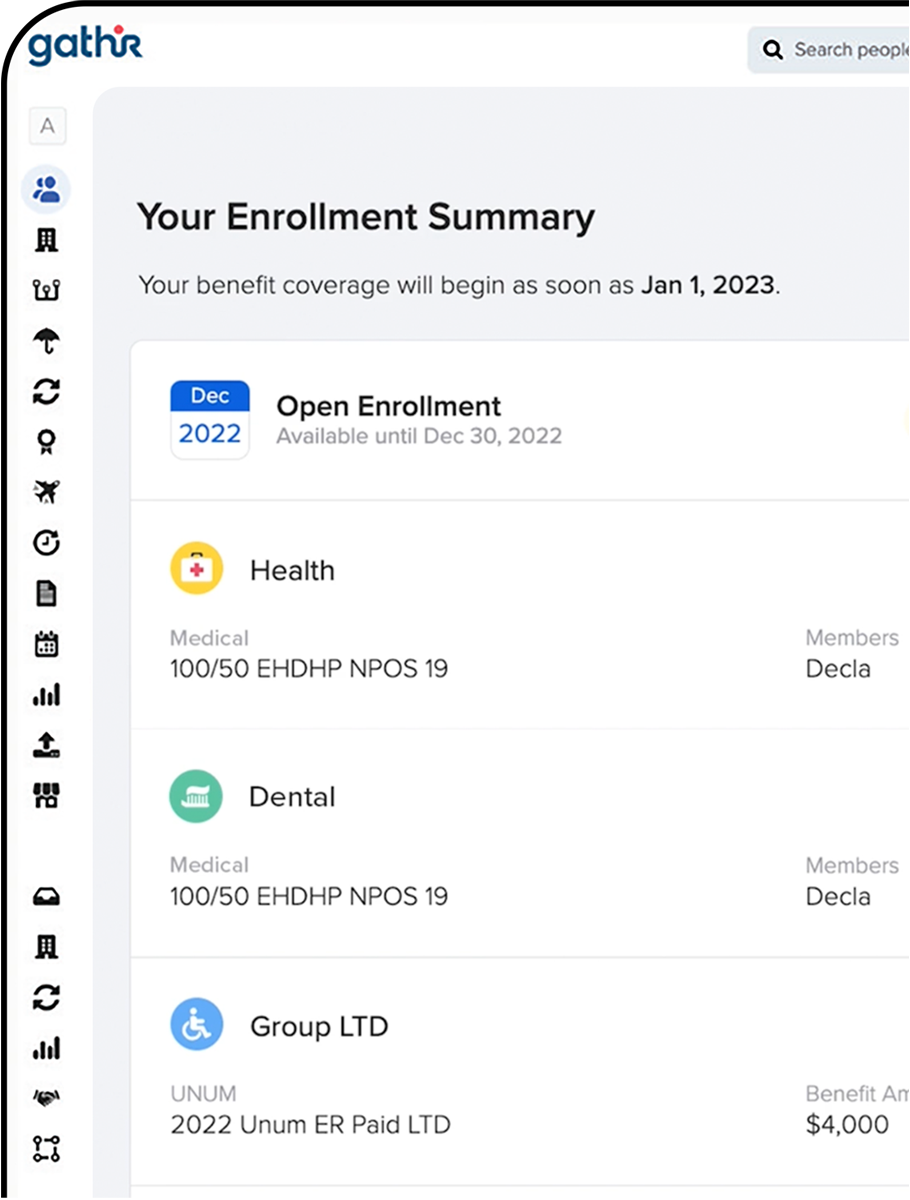
Task: Open the org chart icon
Action: coord(46,291)
